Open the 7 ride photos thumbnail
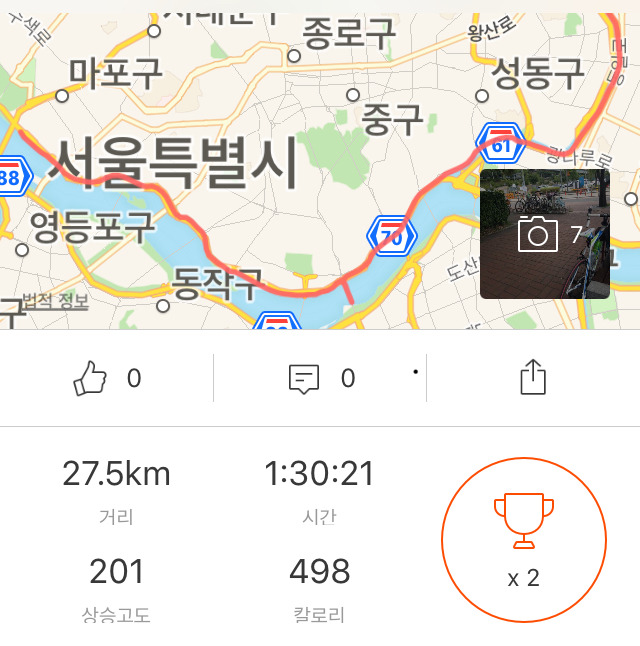This screenshot has height=646, width=640. click(545, 234)
